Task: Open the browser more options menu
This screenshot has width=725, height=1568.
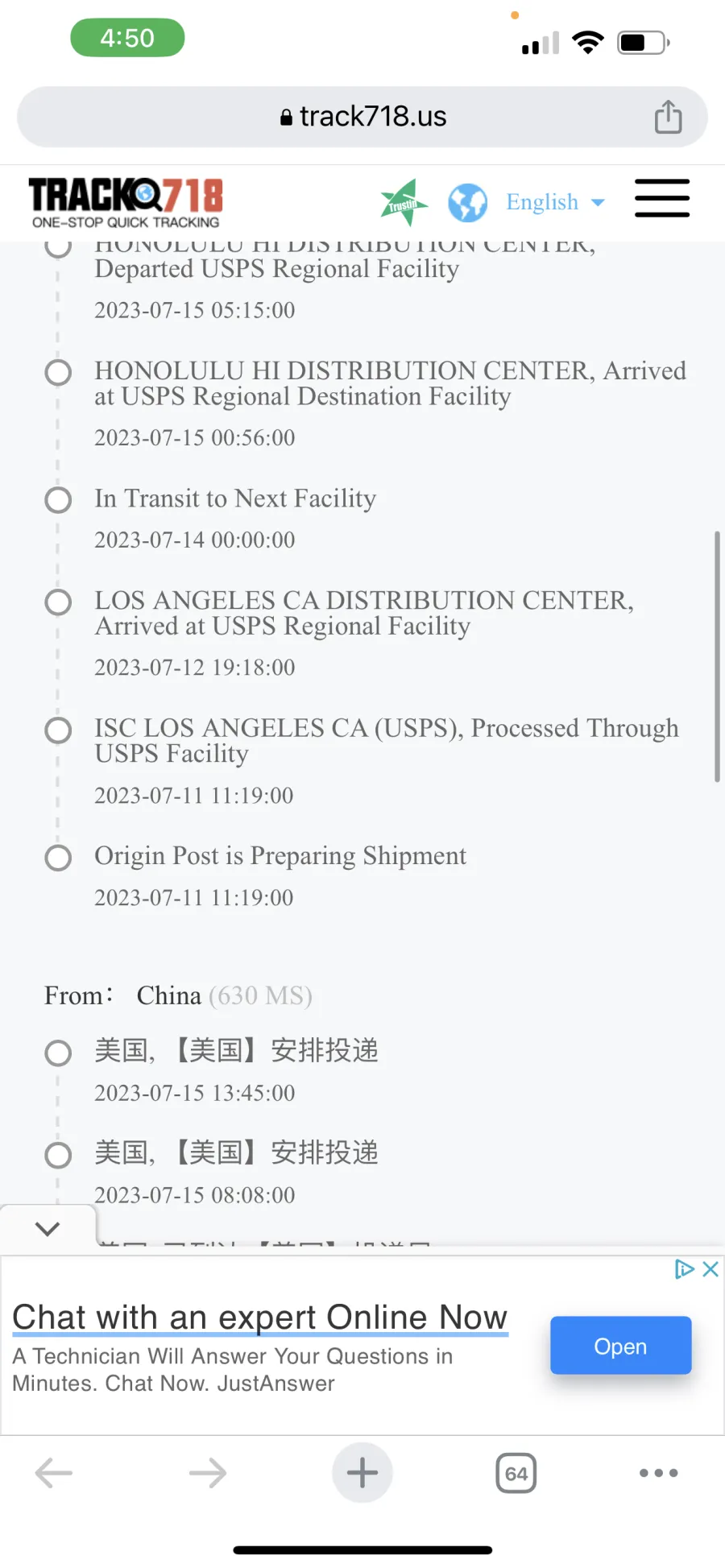Action: (659, 1473)
